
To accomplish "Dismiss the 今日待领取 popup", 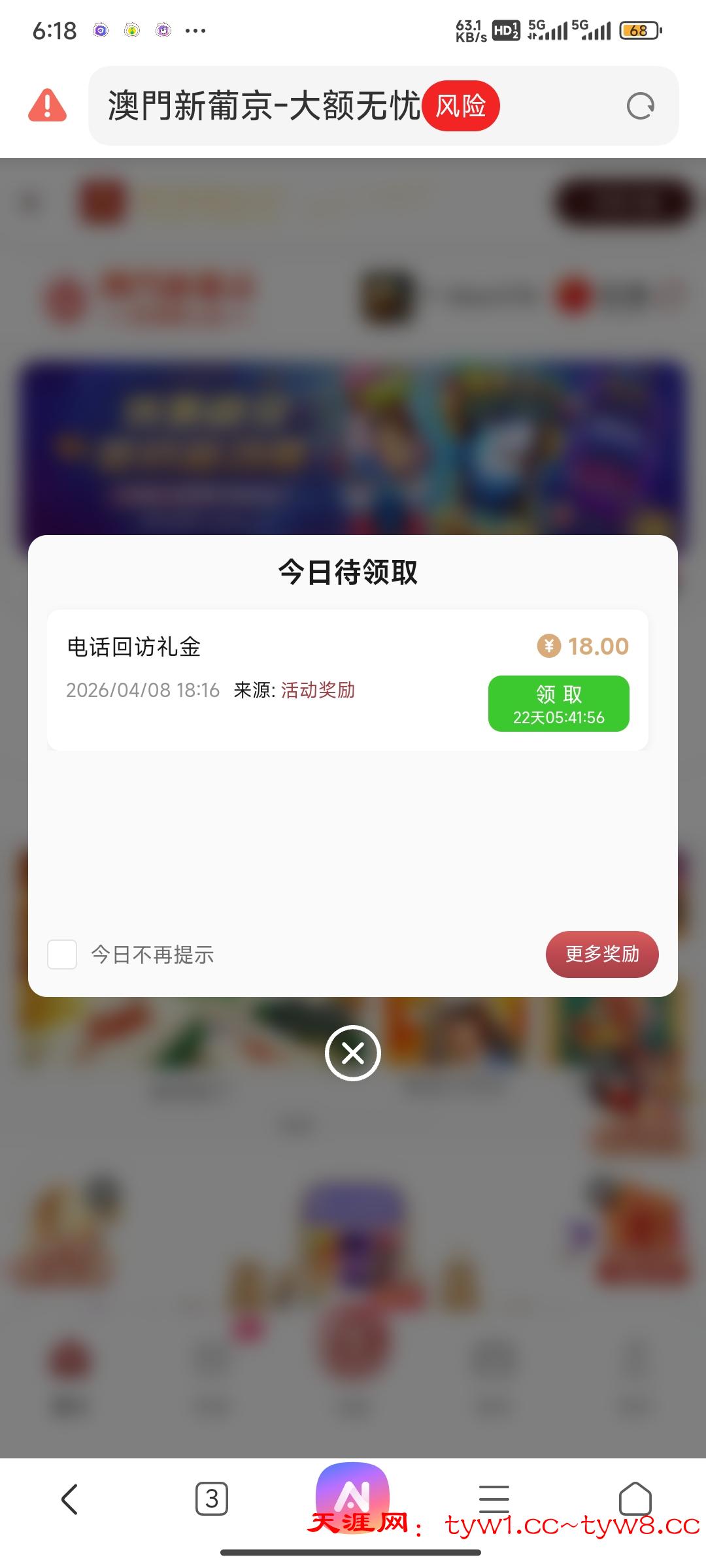I will (353, 1053).
